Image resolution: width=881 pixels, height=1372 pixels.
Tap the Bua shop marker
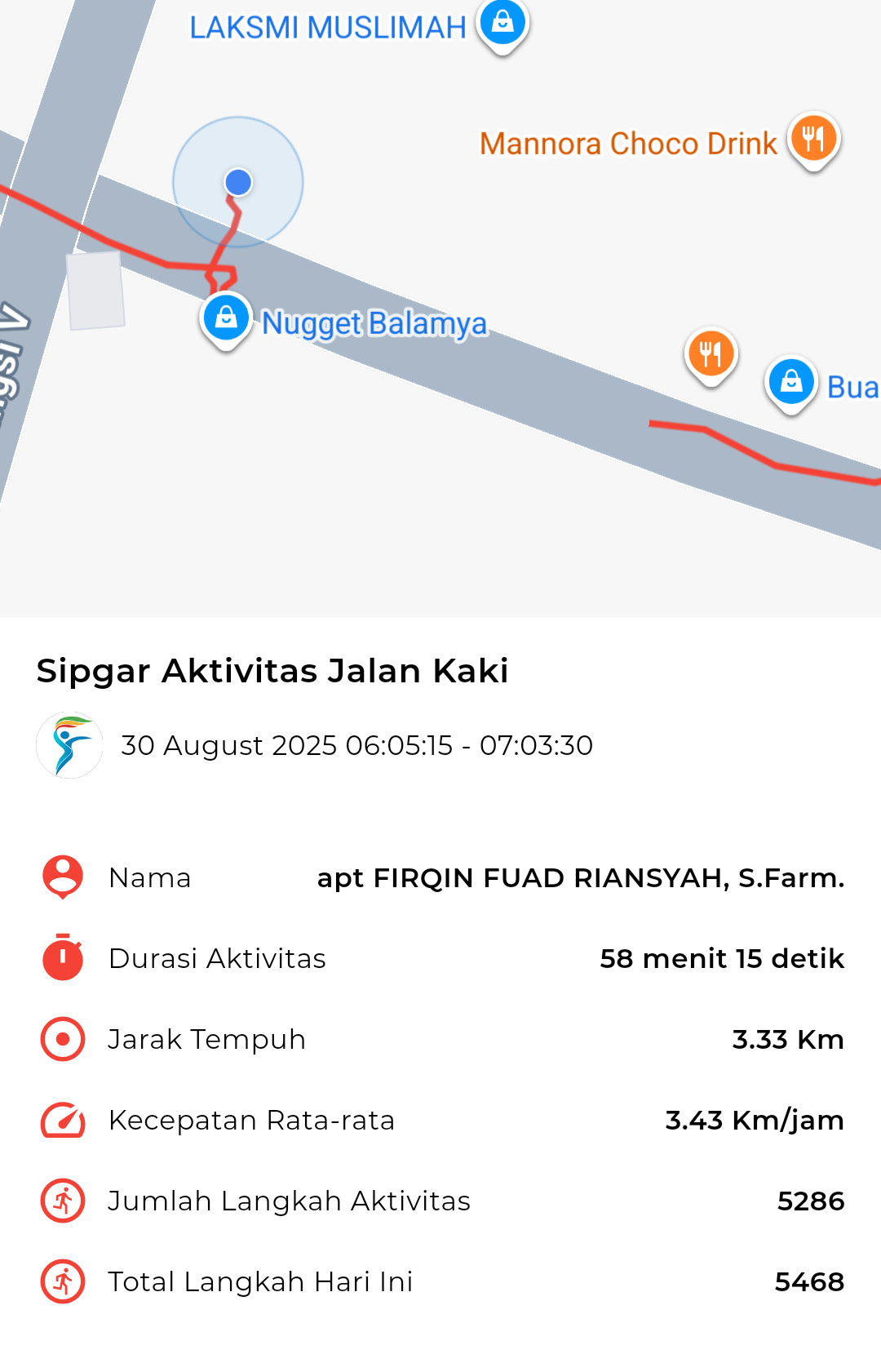pyautogui.click(x=791, y=383)
